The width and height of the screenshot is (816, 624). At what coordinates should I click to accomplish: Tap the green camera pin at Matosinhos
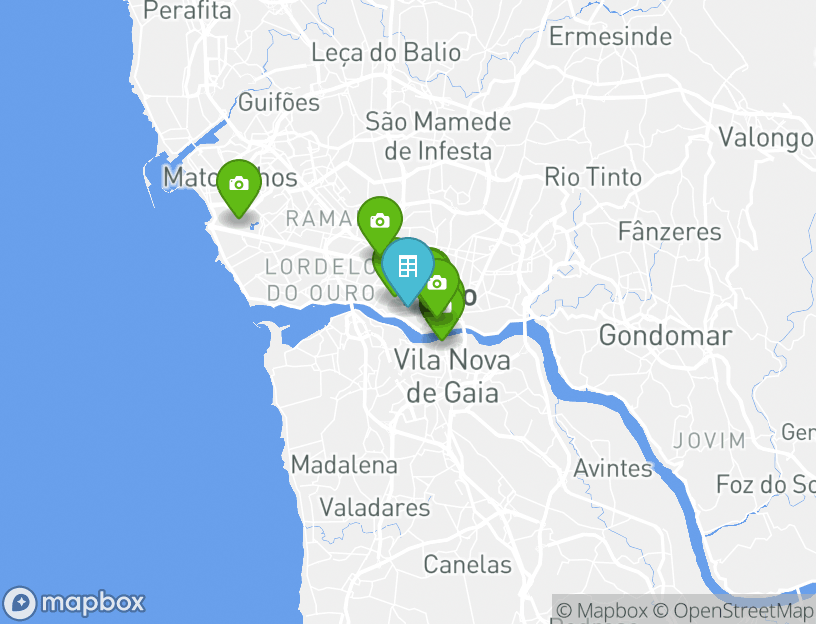pos(238,185)
